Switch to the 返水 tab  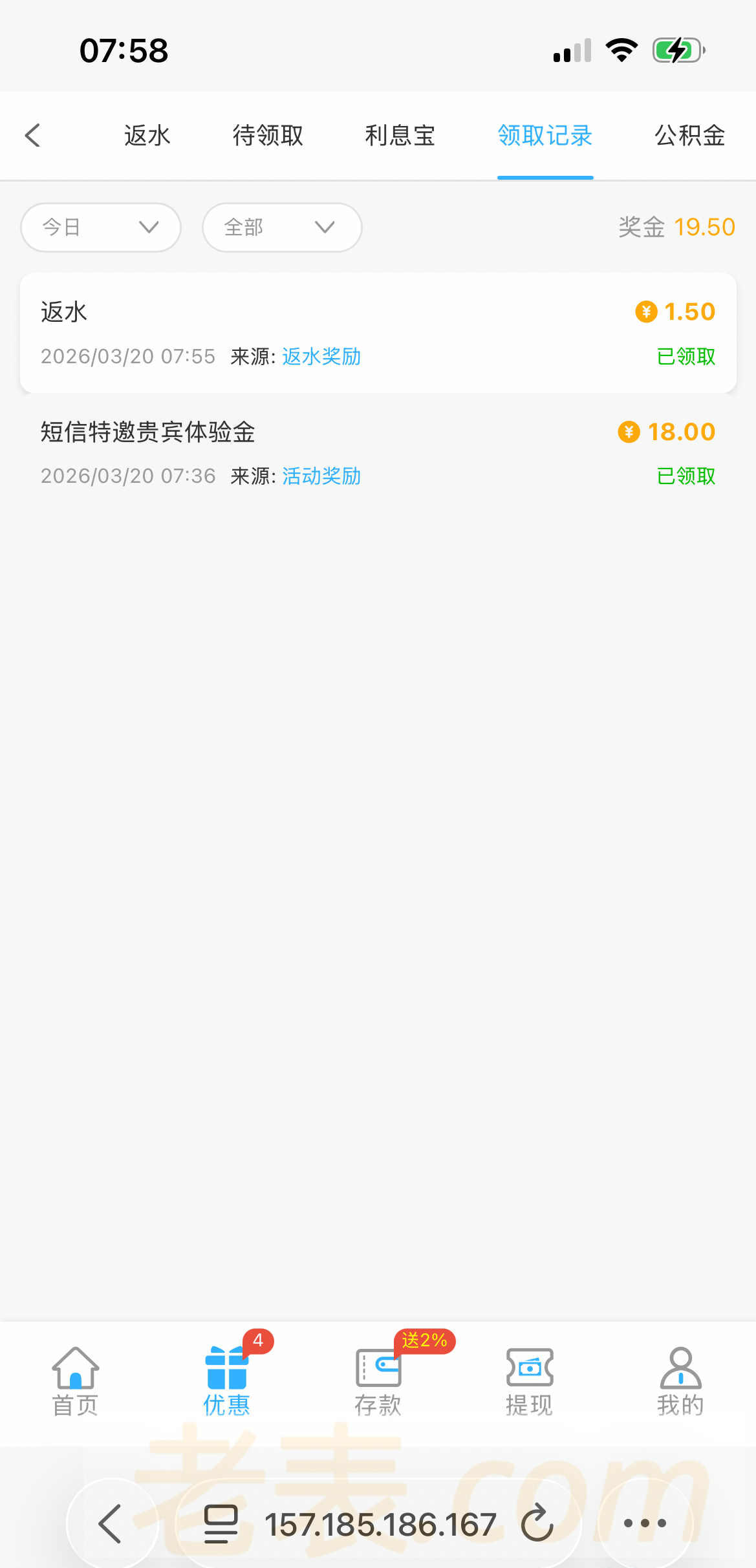pos(147,136)
